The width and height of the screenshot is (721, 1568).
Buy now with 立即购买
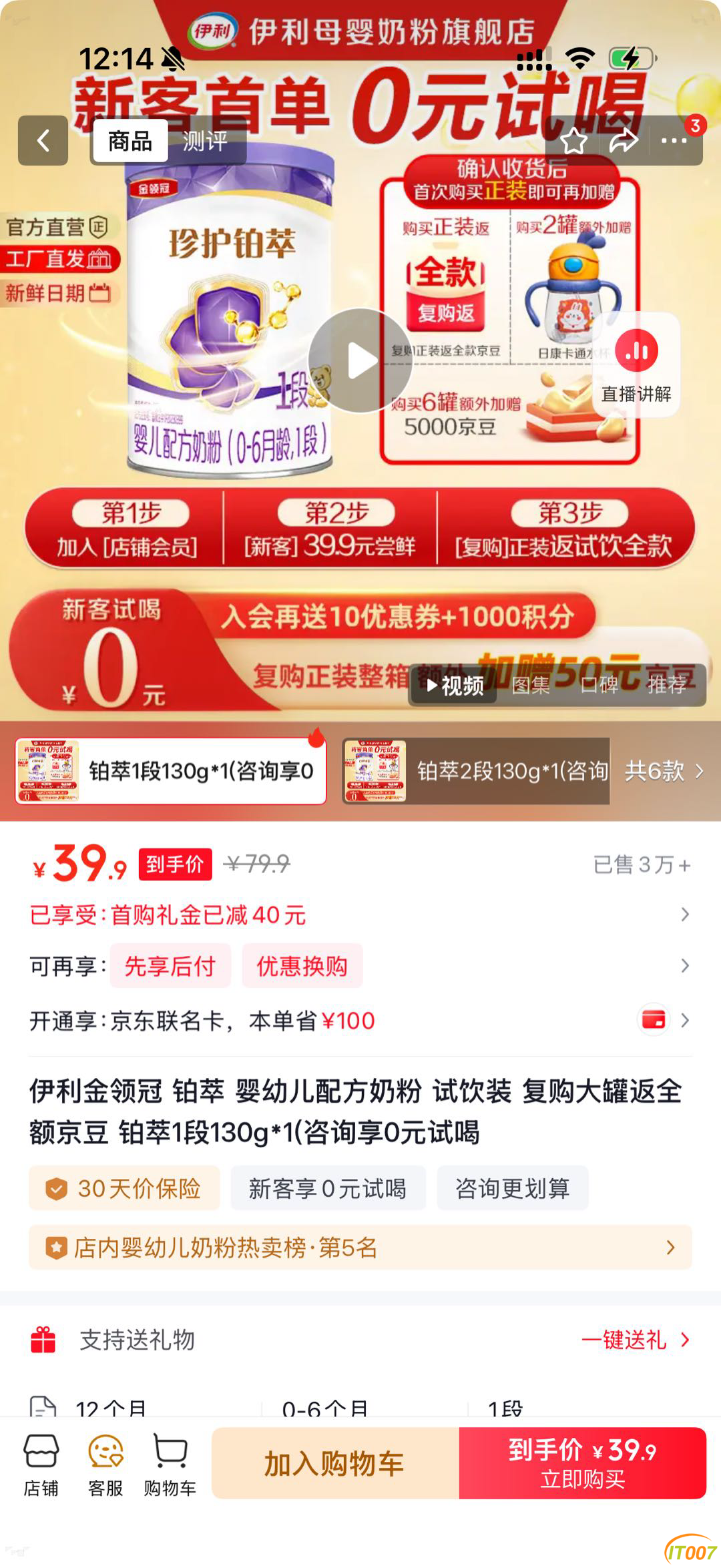[x=582, y=1463]
